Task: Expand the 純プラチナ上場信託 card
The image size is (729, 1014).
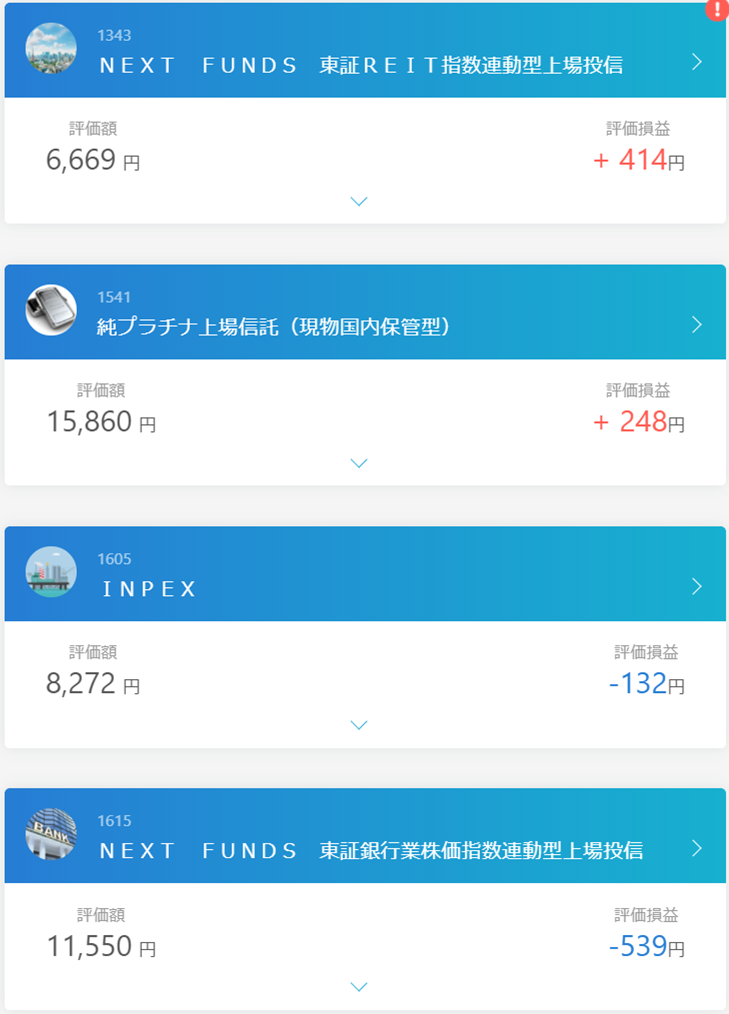Action: (360, 463)
